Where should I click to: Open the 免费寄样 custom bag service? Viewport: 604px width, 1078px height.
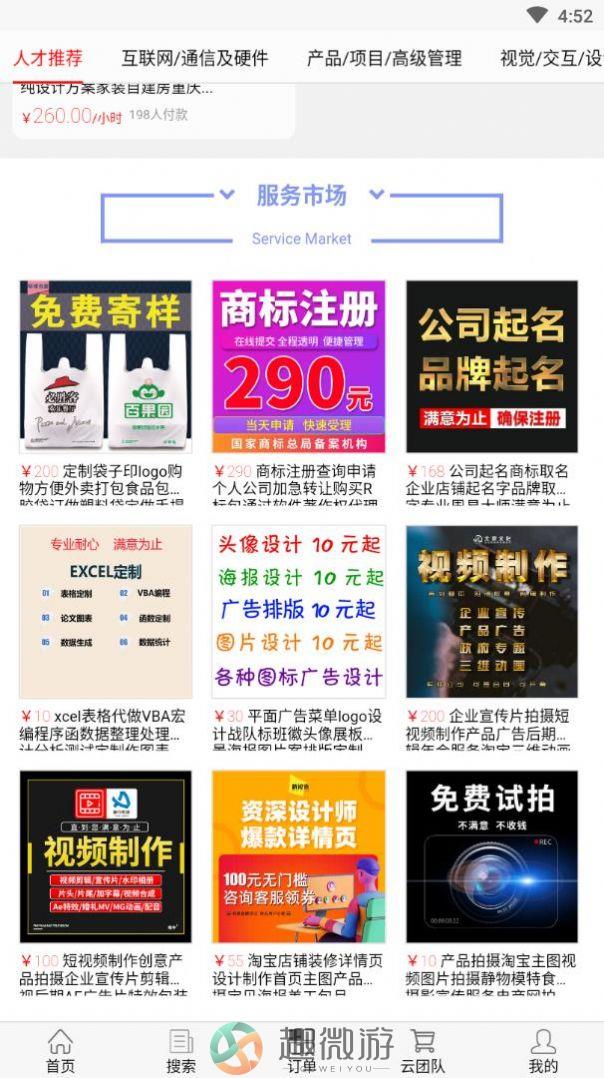(105, 367)
